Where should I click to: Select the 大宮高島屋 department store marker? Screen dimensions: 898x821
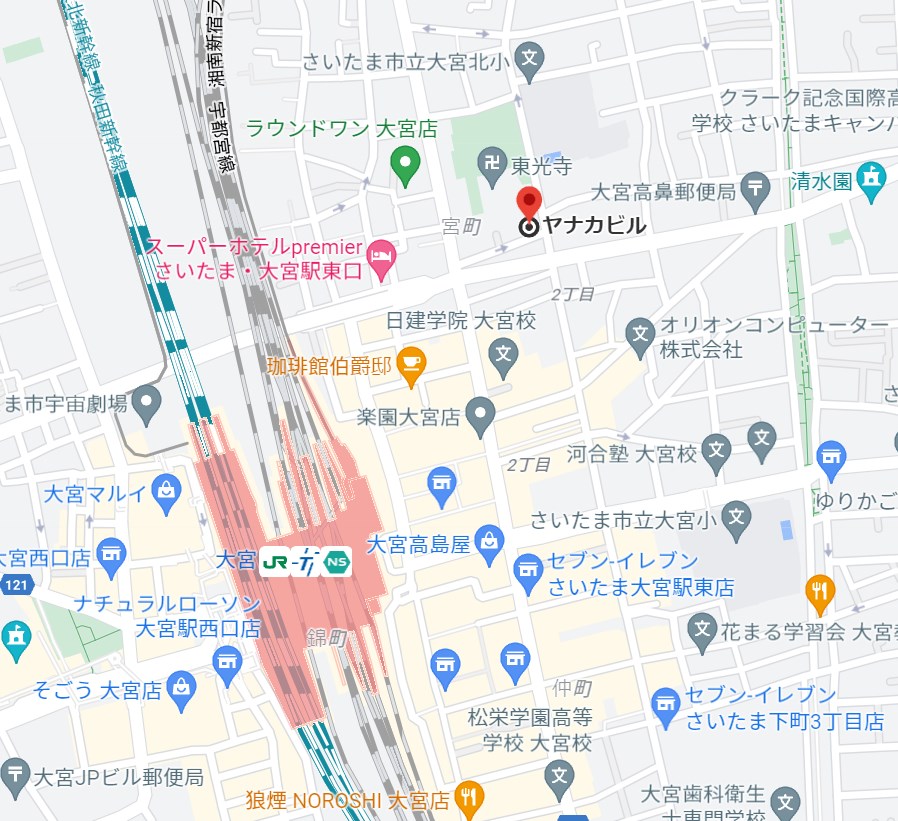[x=488, y=544]
